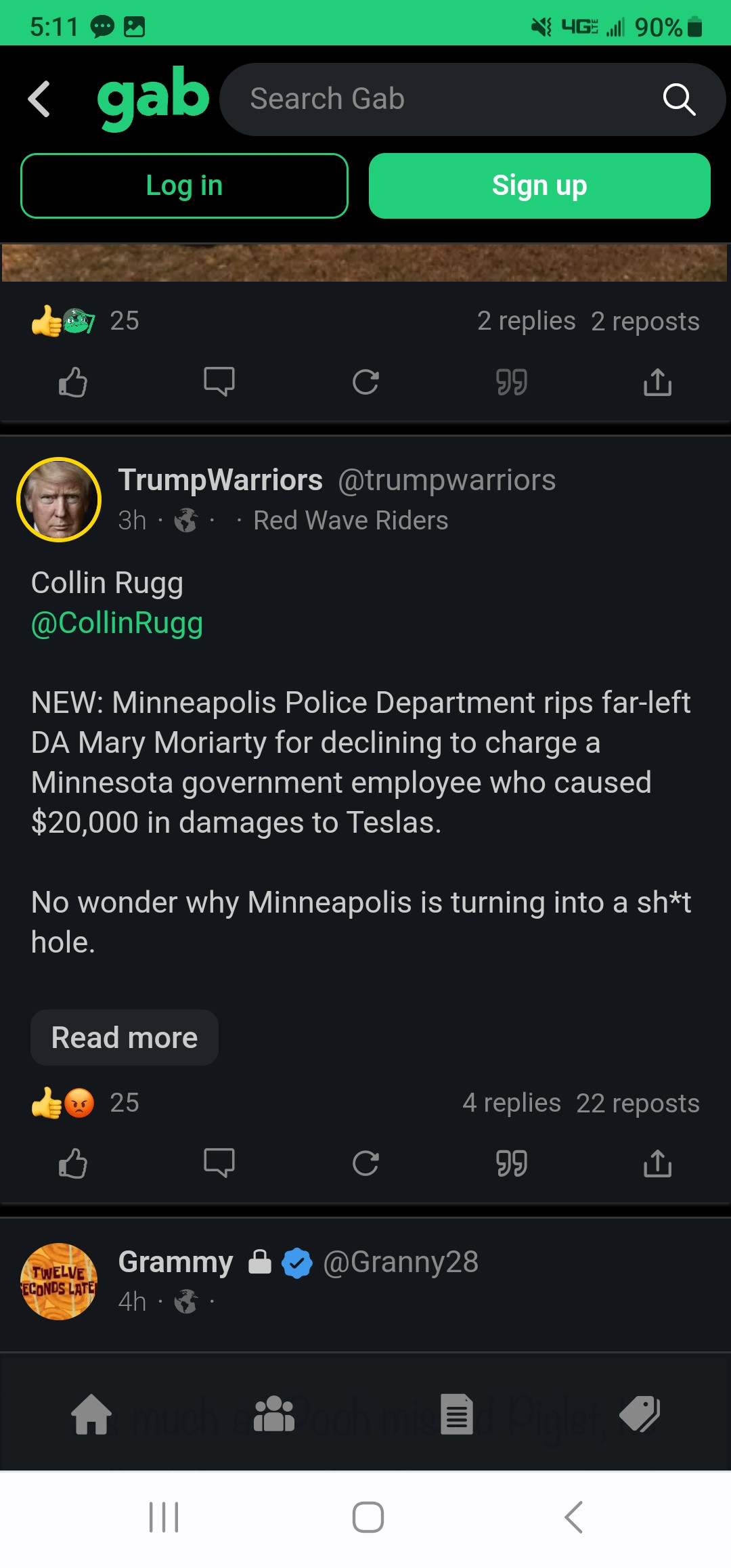Image resolution: width=731 pixels, height=1568 pixels.
Task: Open system recent apps
Action: click(x=164, y=1517)
